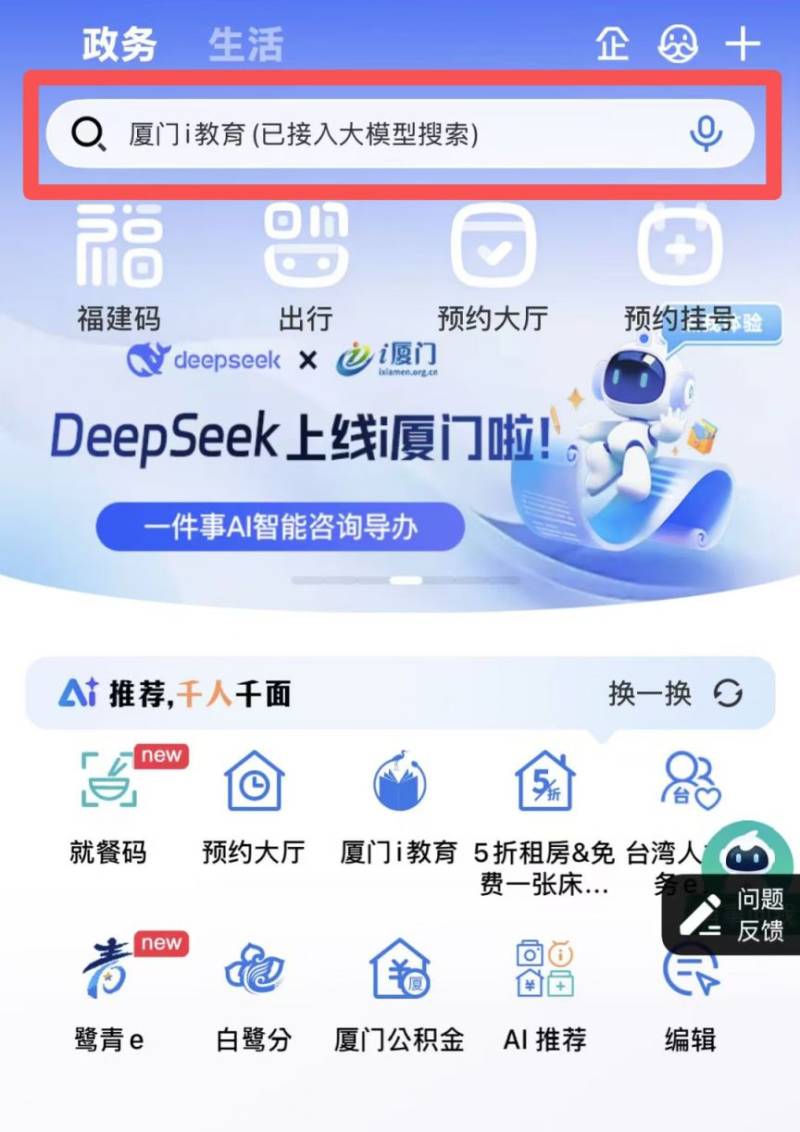Tap 一件事AI智能咨询导办 button
This screenshot has height=1132, width=800.
280,527
